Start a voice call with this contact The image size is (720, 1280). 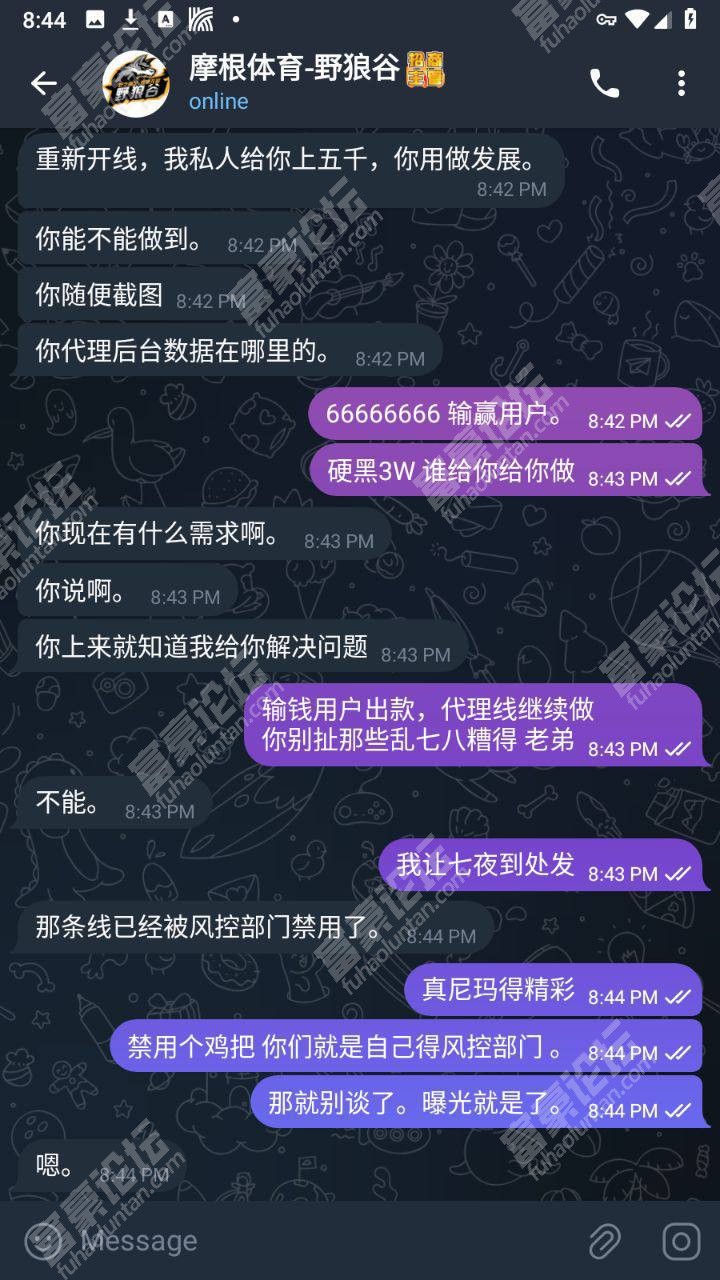[x=604, y=84]
